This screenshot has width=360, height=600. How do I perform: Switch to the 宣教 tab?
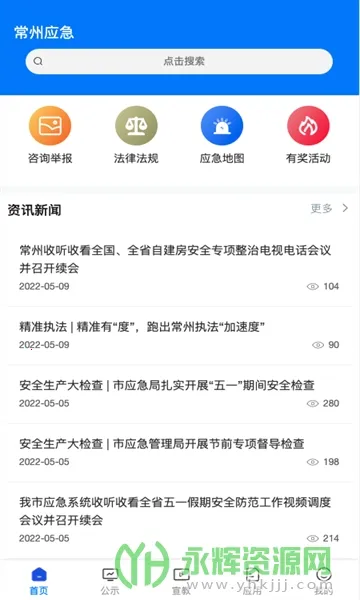tap(181, 581)
